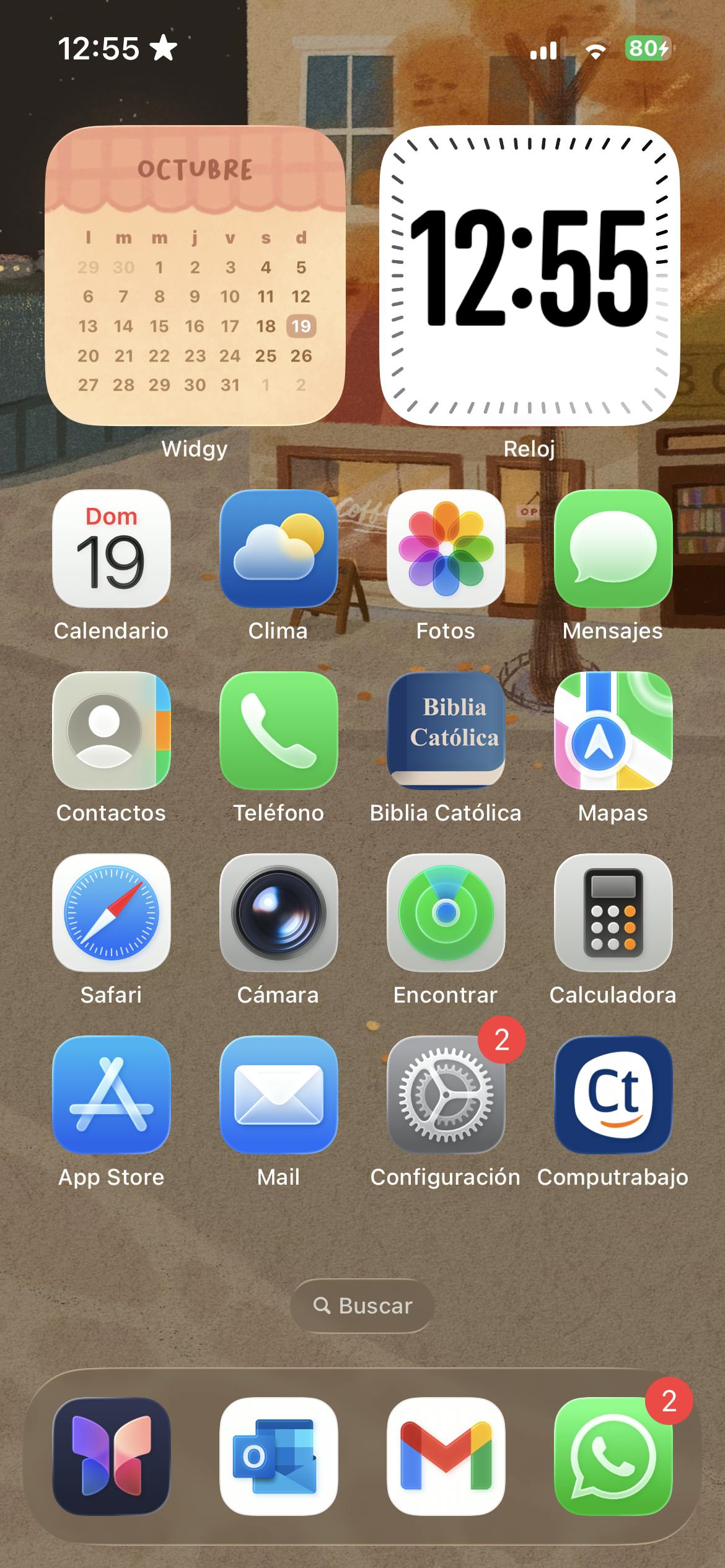Launch Computrabajo

click(613, 1095)
